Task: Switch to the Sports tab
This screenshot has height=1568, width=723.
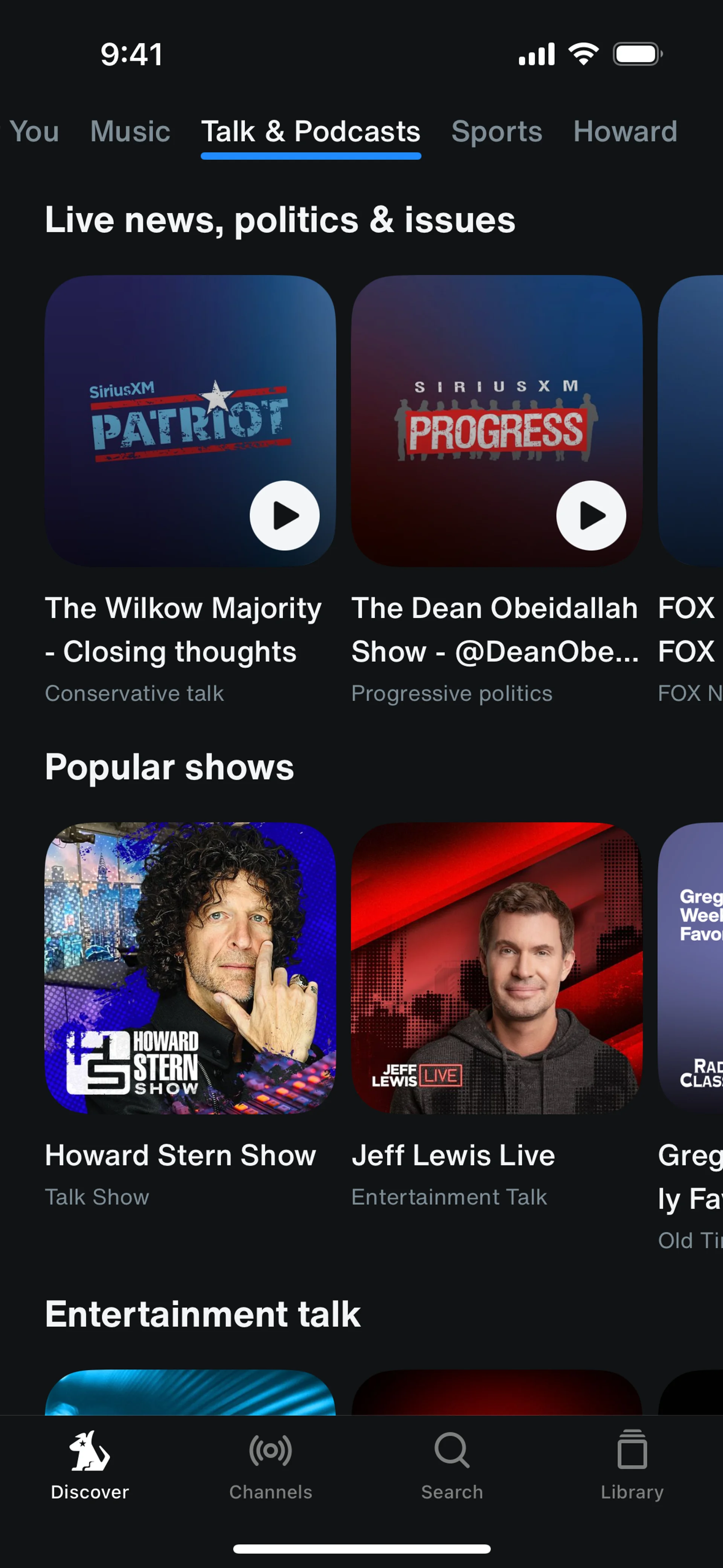Action: [x=497, y=131]
